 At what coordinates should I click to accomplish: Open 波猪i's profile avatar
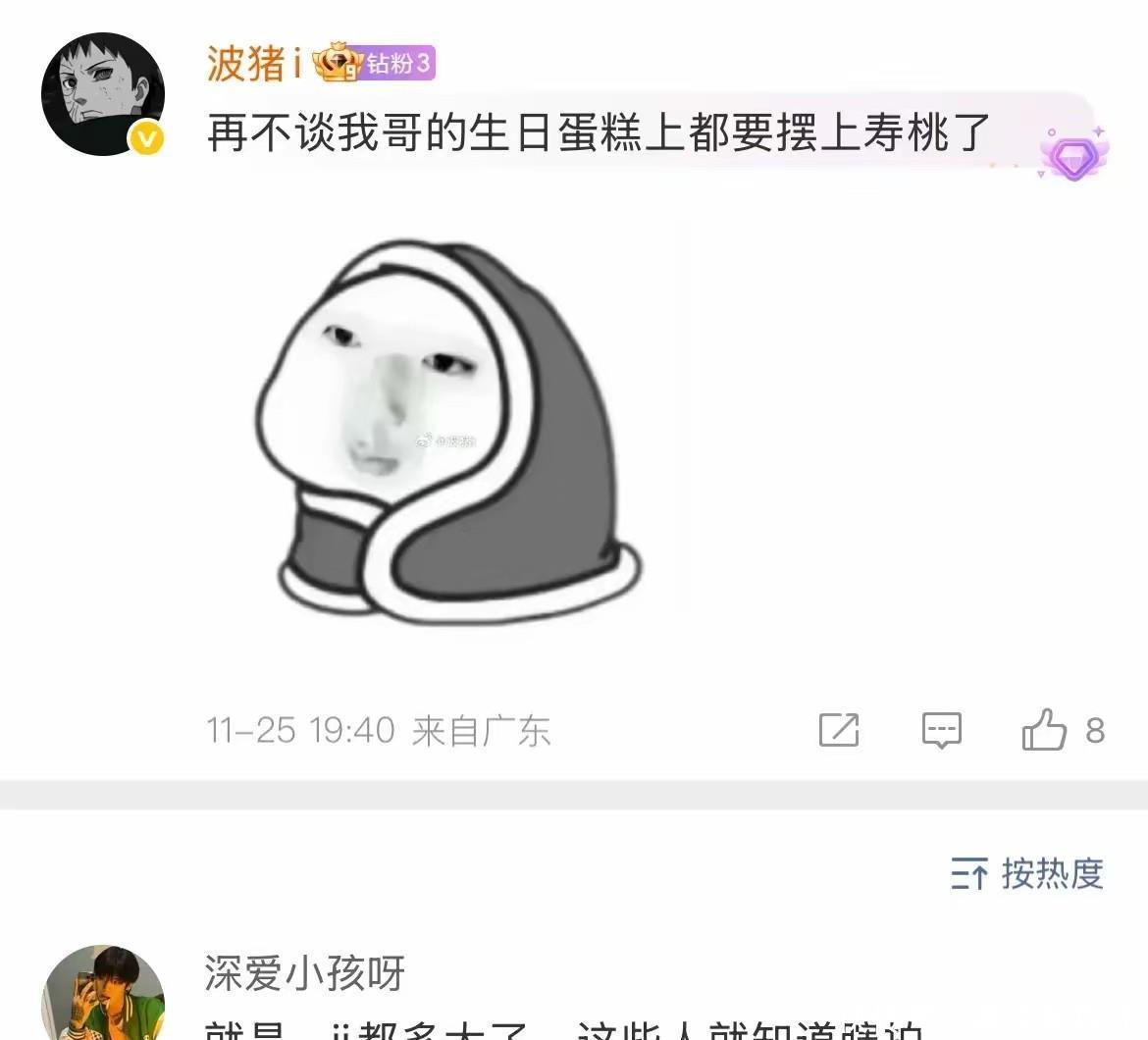(x=102, y=95)
